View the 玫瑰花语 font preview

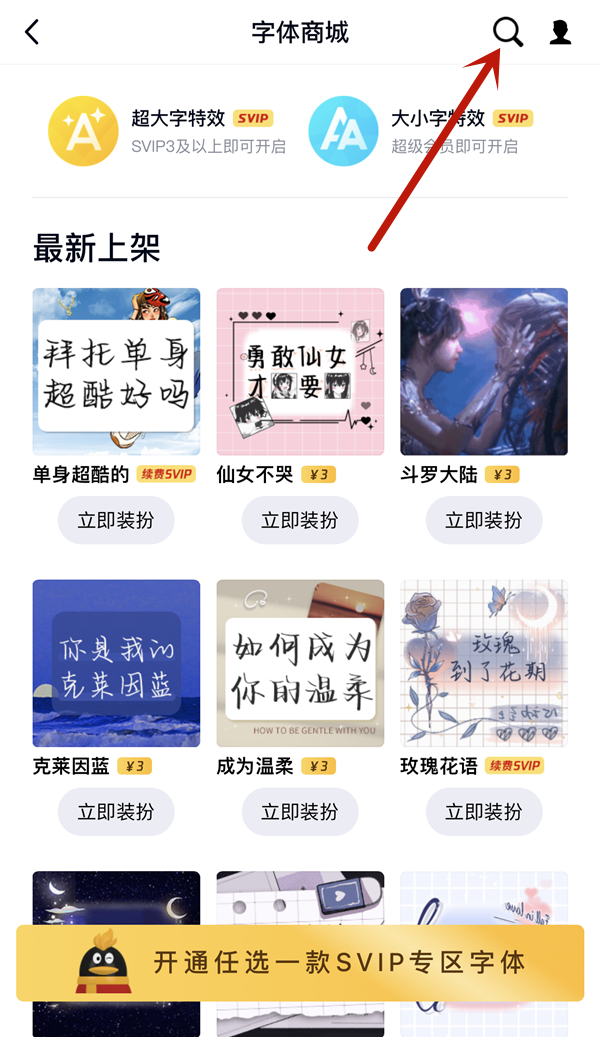[484, 663]
